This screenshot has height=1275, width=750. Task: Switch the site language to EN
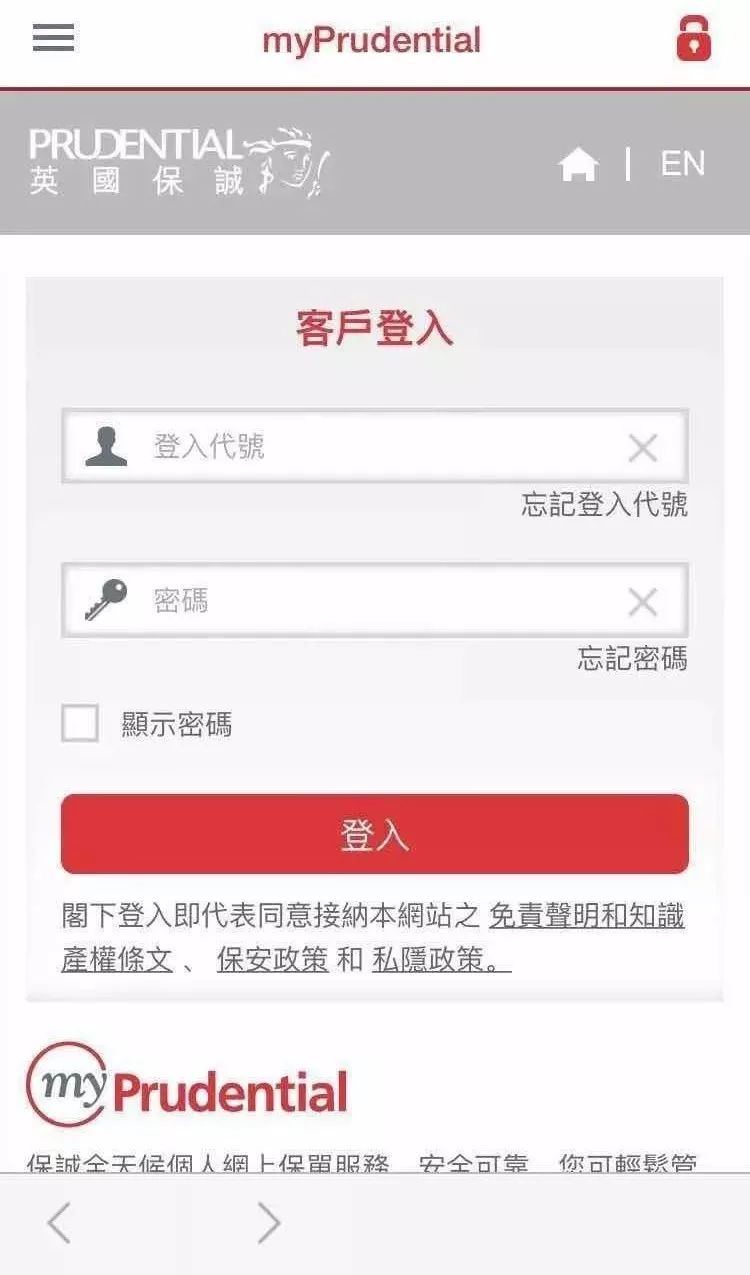click(x=684, y=163)
